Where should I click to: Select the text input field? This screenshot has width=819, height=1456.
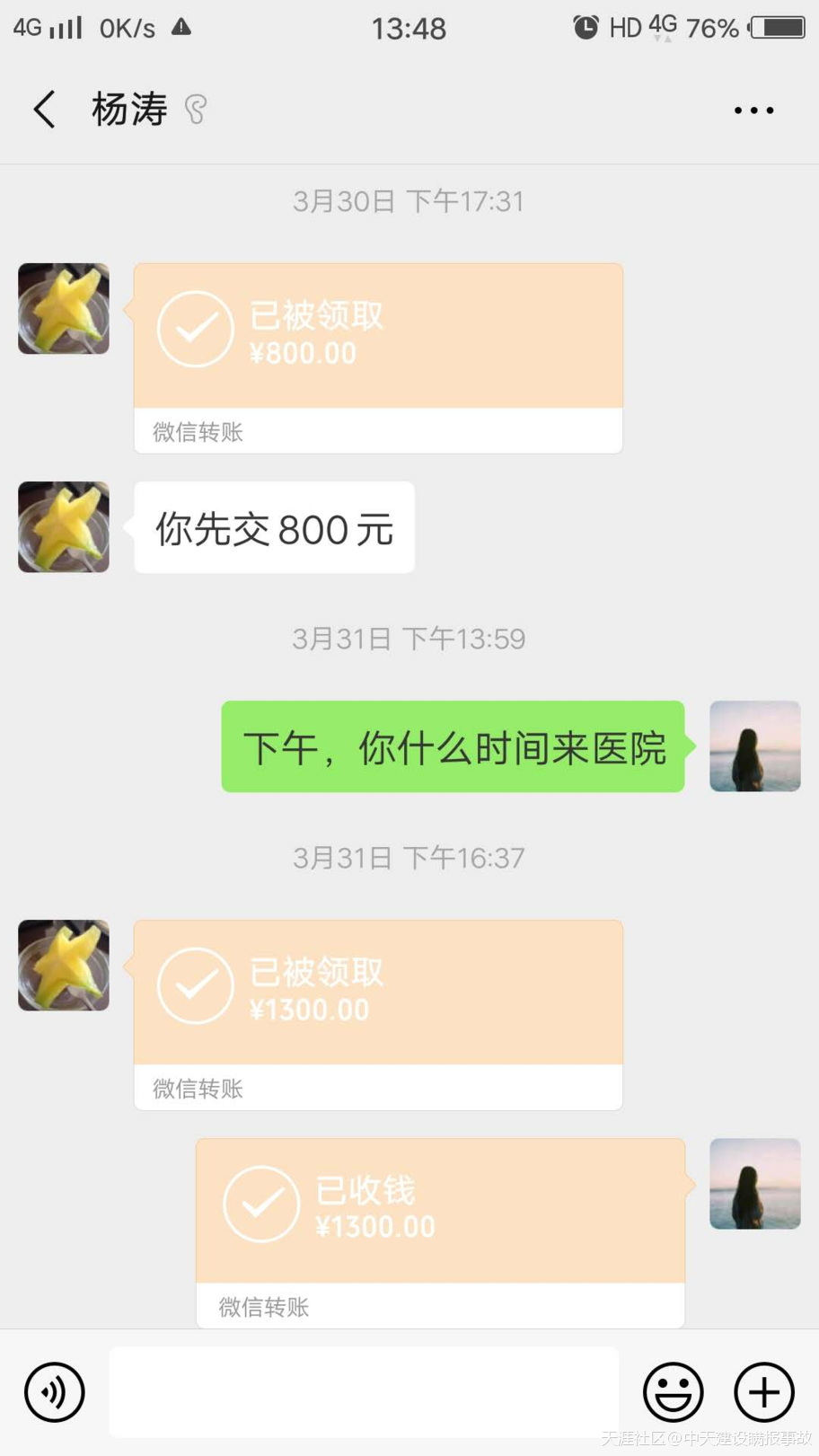pyautogui.click(x=363, y=1391)
